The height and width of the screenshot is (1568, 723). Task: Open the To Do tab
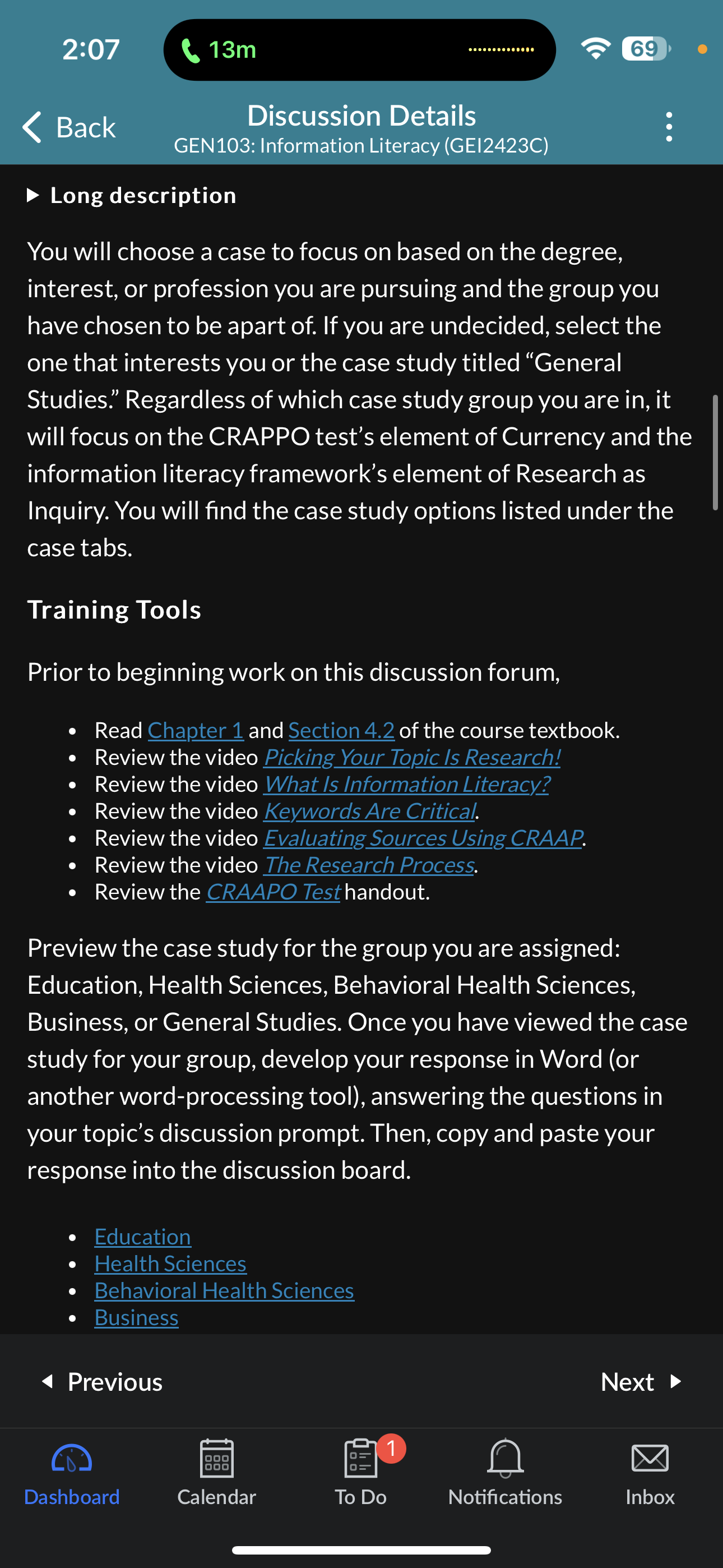coord(361,1471)
